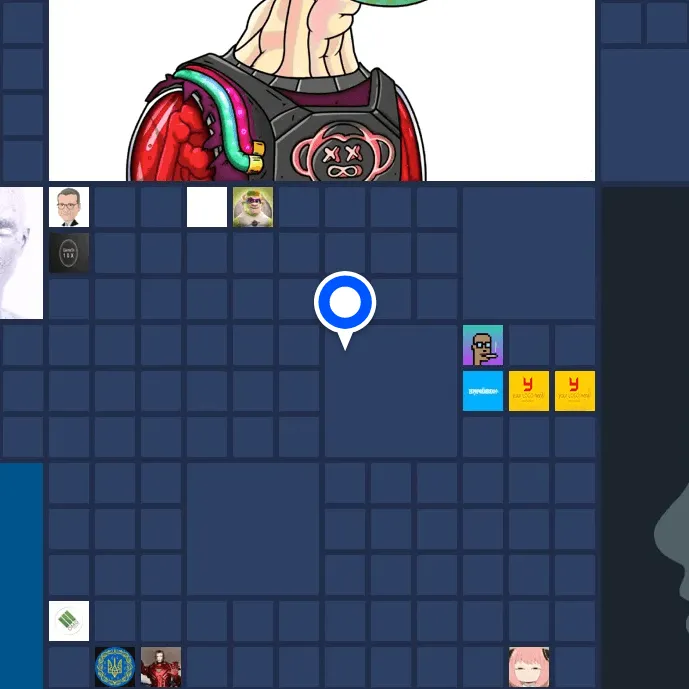Select the blank white tile
Screen dimensions: 689x689
click(x=207, y=207)
